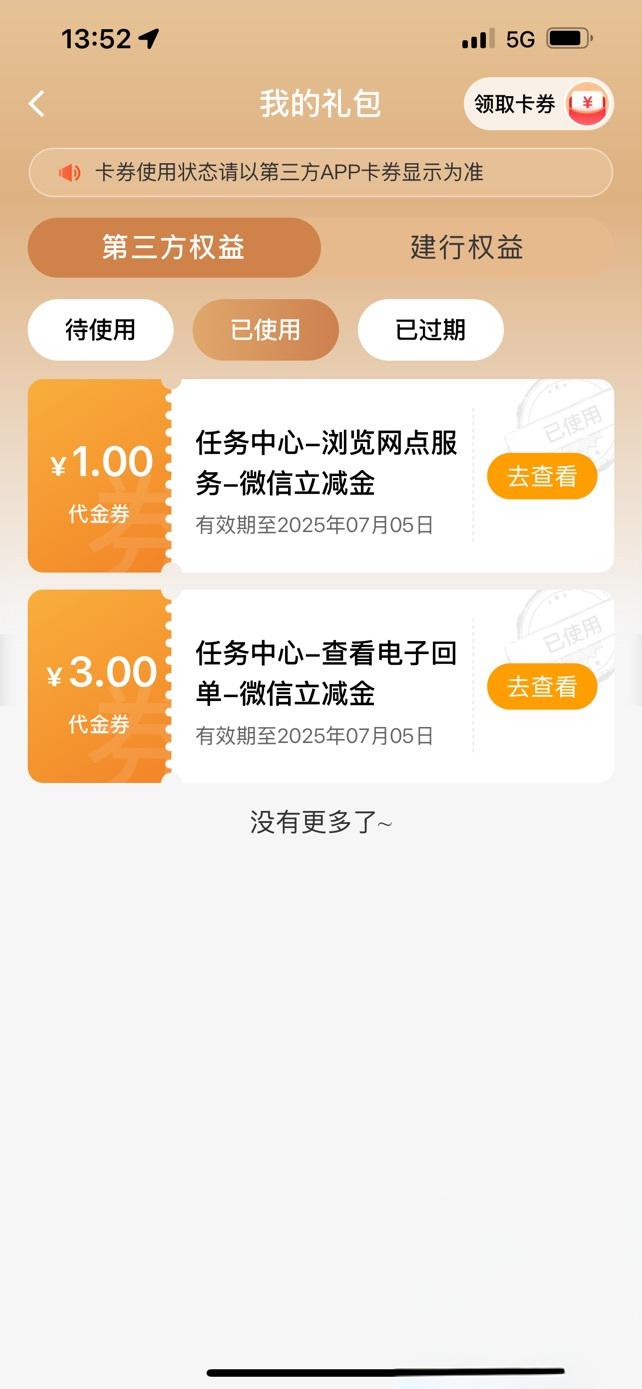Select the 待使用 filter chip
This screenshot has height=1389, width=642.
click(101, 330)
